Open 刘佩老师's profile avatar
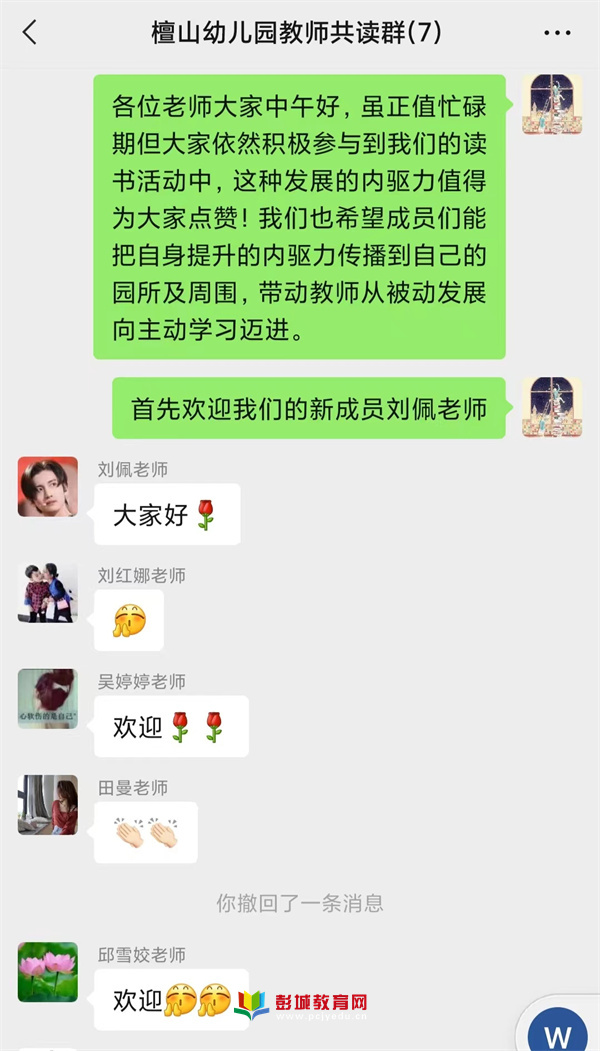This screenshot has height=1051, width=600. point(47,487)
